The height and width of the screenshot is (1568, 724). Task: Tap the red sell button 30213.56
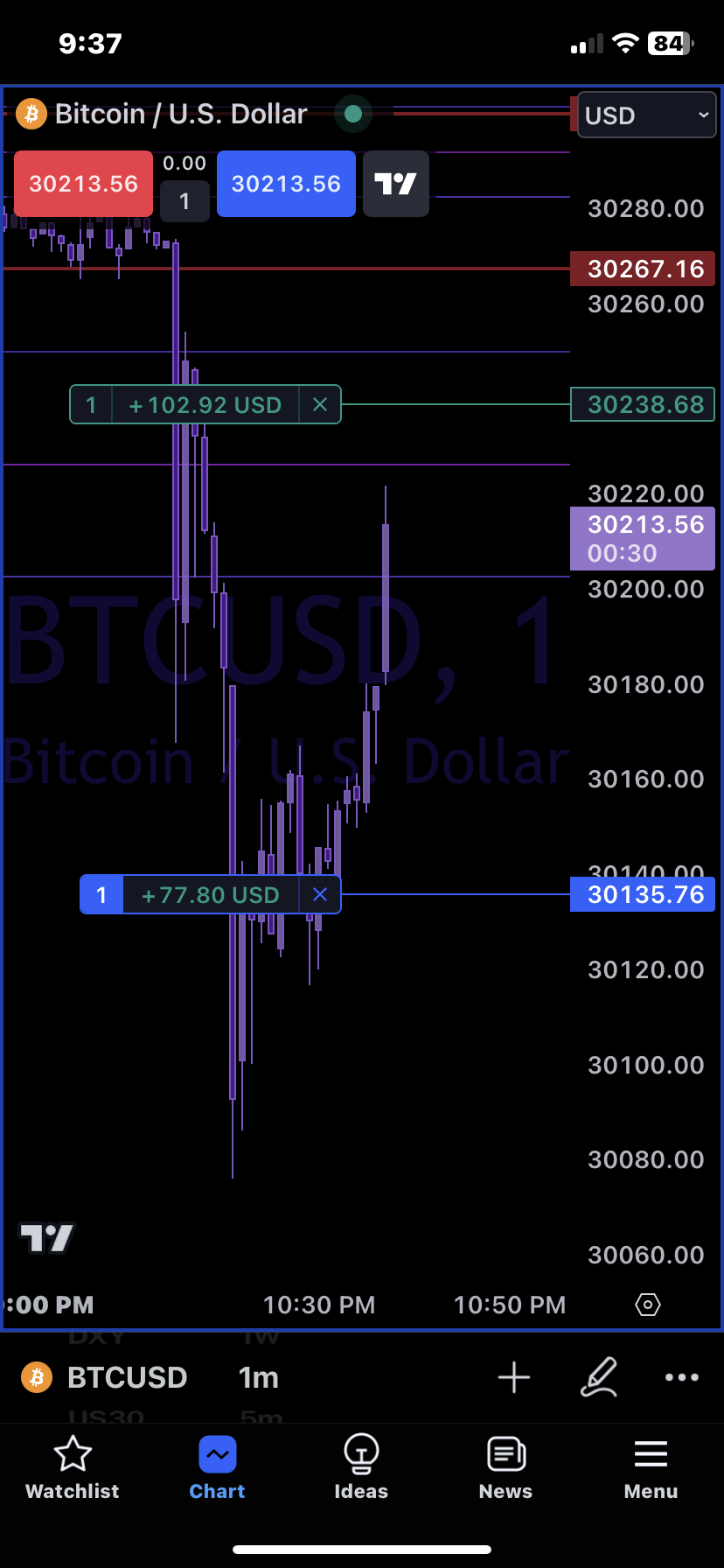83,184
